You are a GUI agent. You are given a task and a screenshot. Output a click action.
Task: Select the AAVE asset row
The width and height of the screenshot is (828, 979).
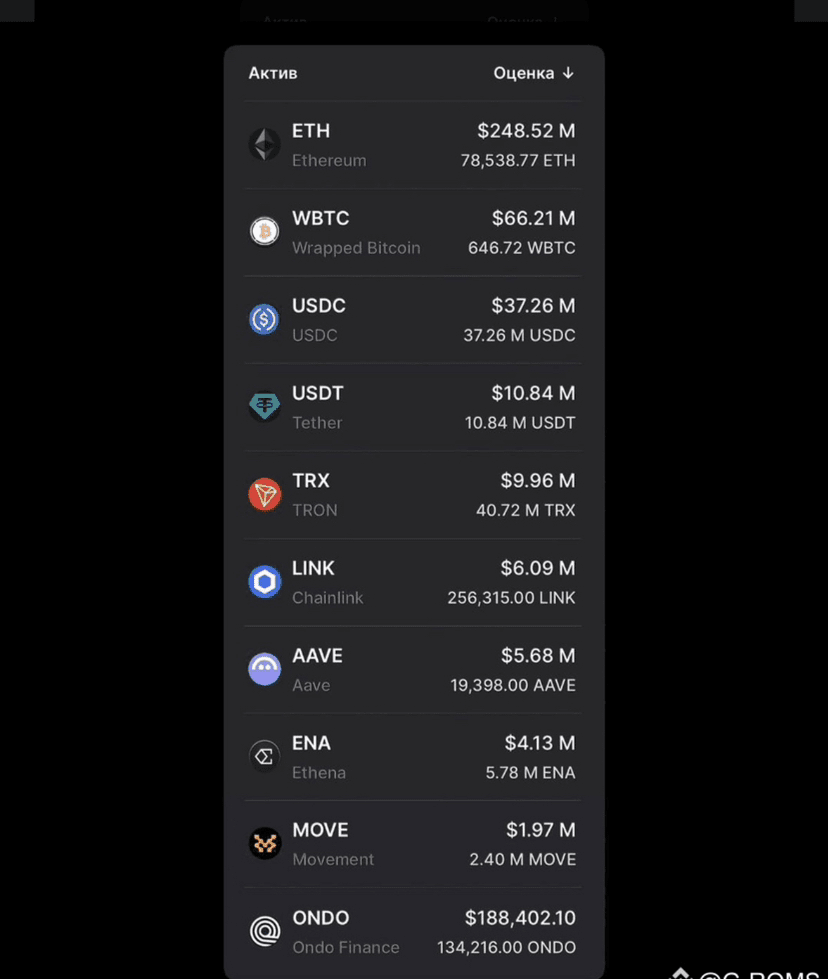(x=413, y=670)
